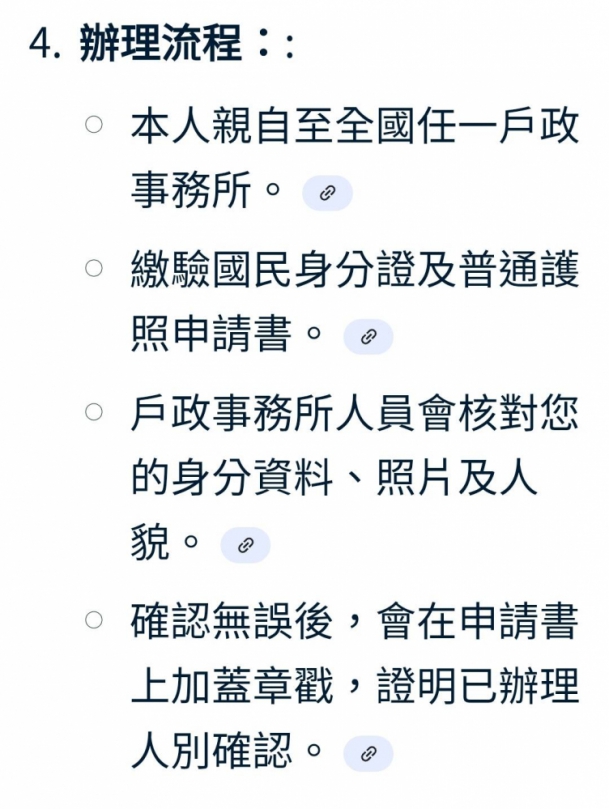609x809 pixels.
Task: Open source link after 照片及人貌 bullet
Action: [245, 546]
